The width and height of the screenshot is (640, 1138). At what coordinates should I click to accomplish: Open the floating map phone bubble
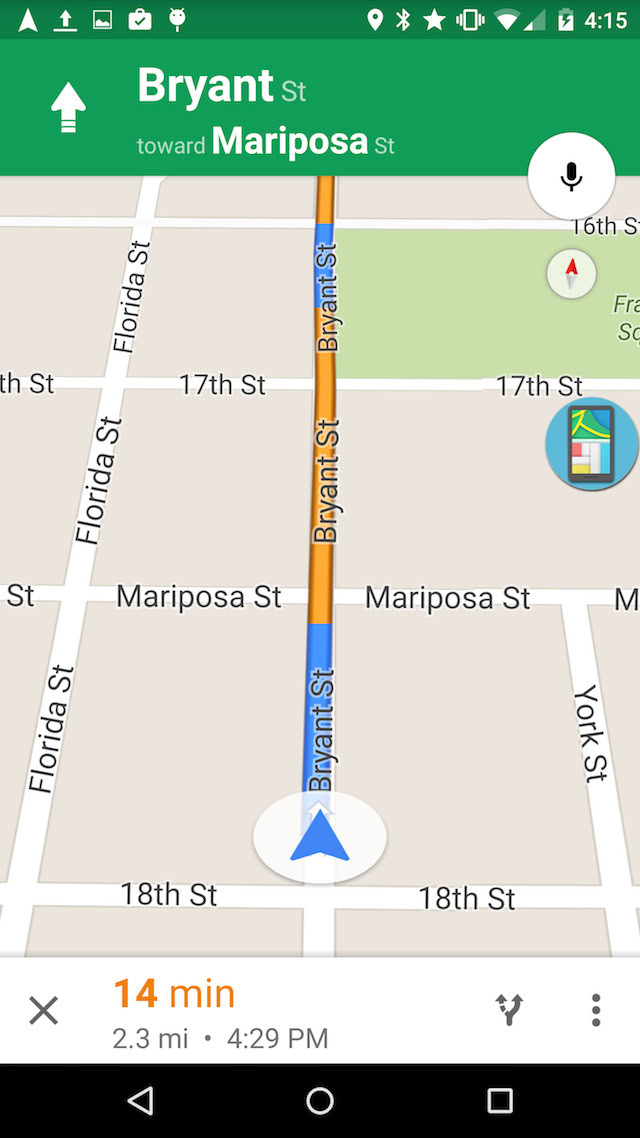point(592,444)
